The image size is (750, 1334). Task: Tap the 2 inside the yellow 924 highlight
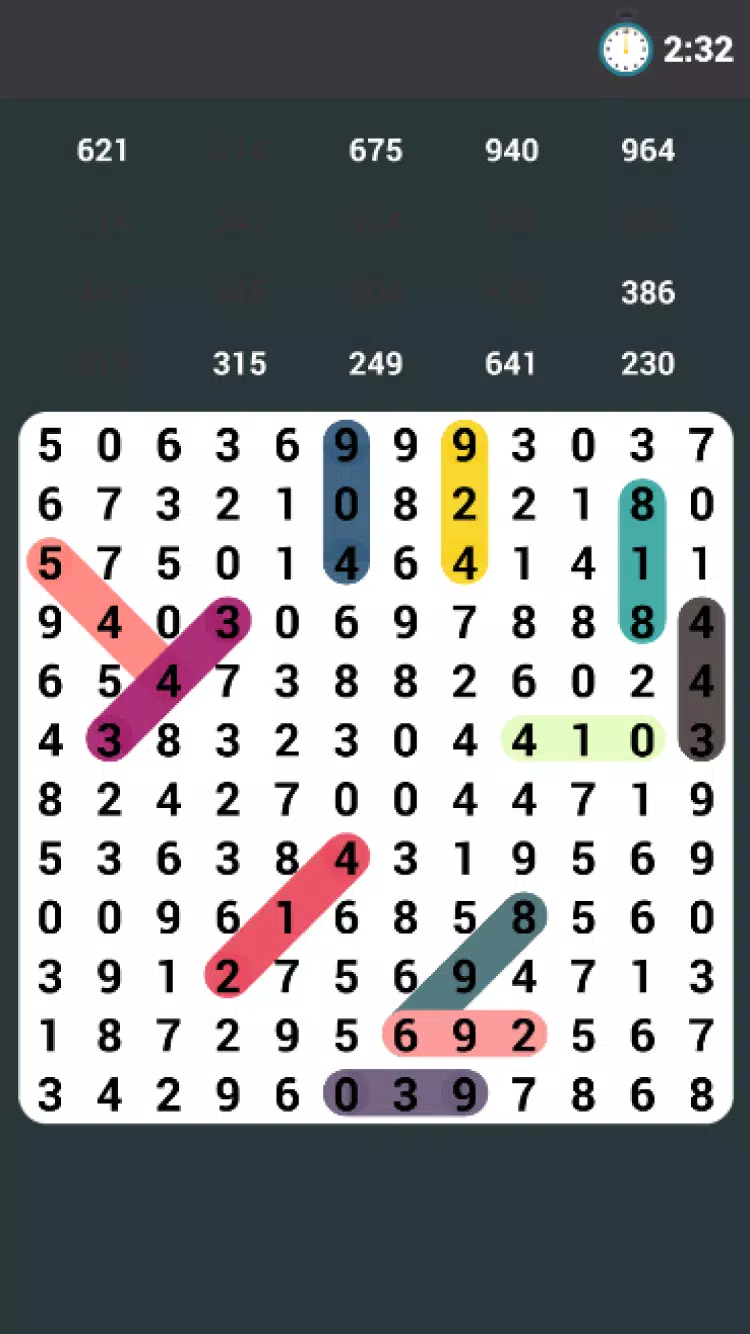[464, 505]
